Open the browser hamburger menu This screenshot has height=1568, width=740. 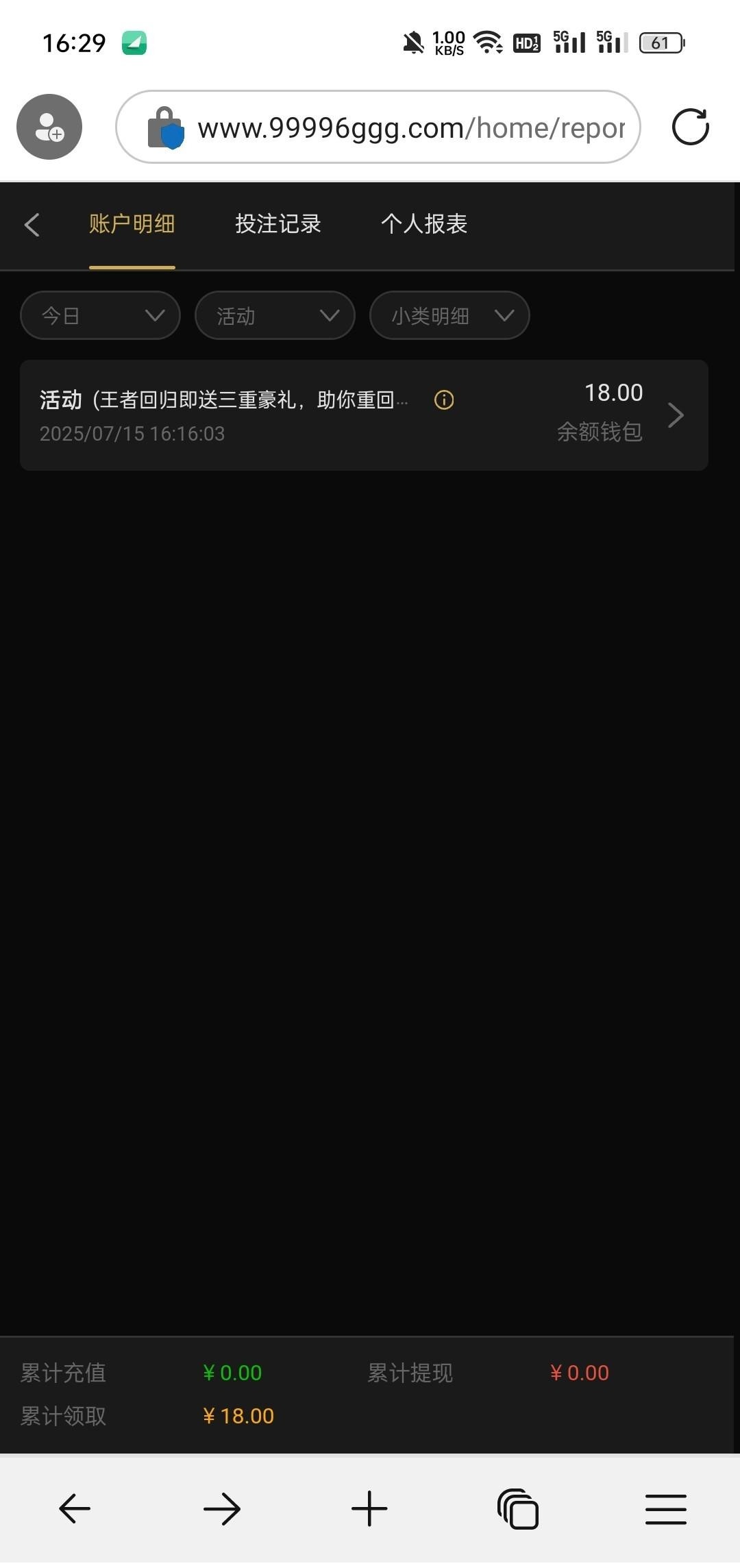click(x=665, y=1508)
